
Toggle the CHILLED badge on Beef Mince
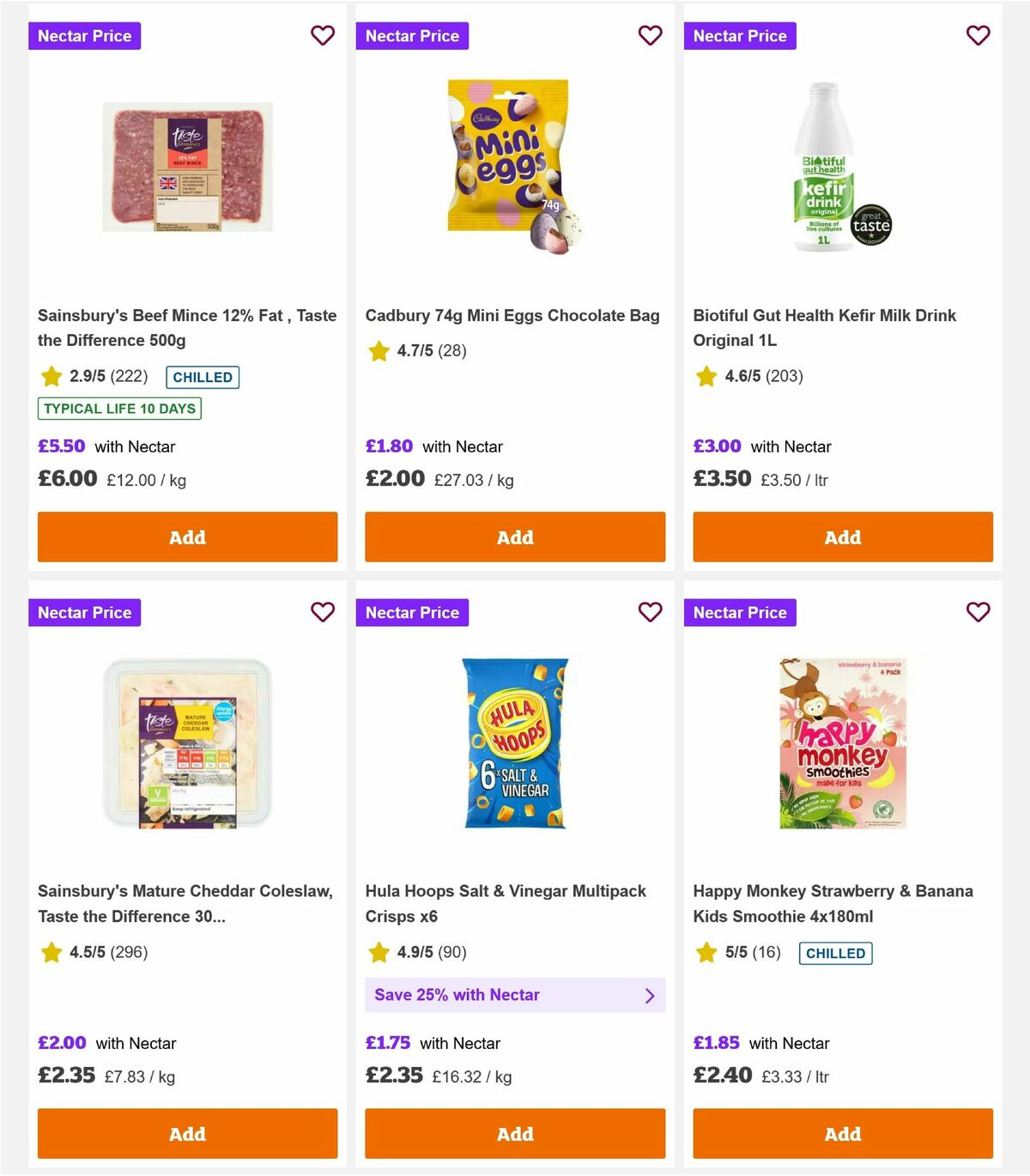tap(202, 377)
